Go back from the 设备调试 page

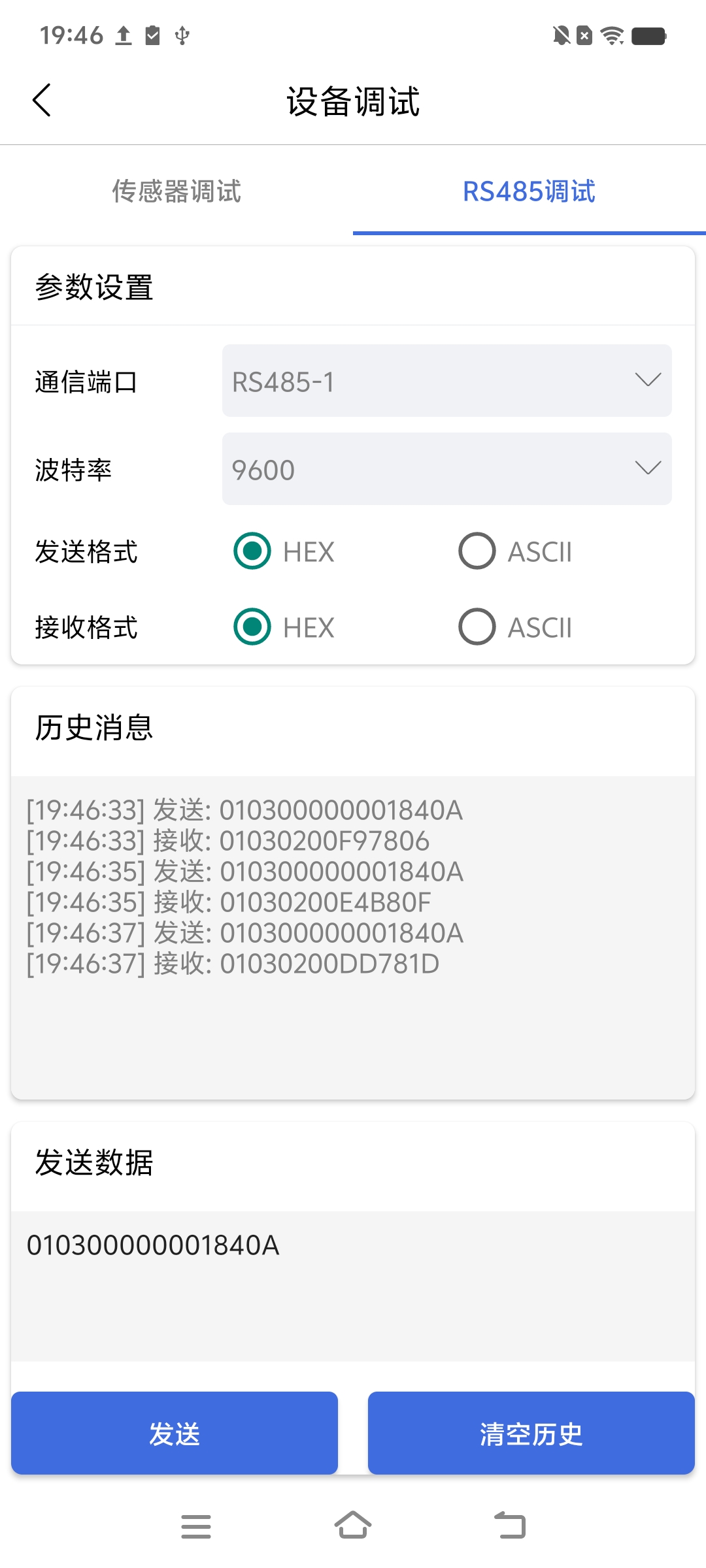point(42,101)
